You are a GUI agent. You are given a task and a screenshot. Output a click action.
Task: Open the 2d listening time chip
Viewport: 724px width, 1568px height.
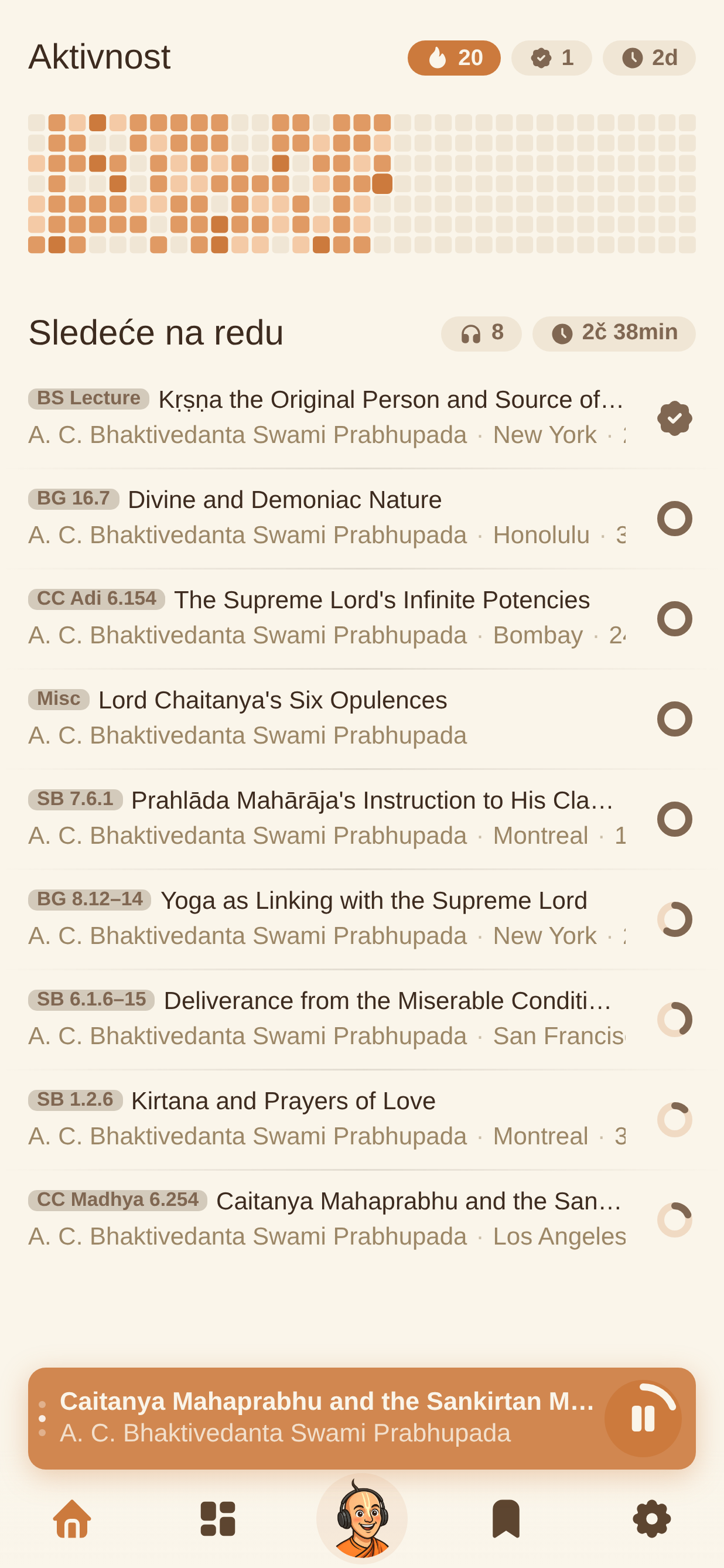(x=648, y=58)
